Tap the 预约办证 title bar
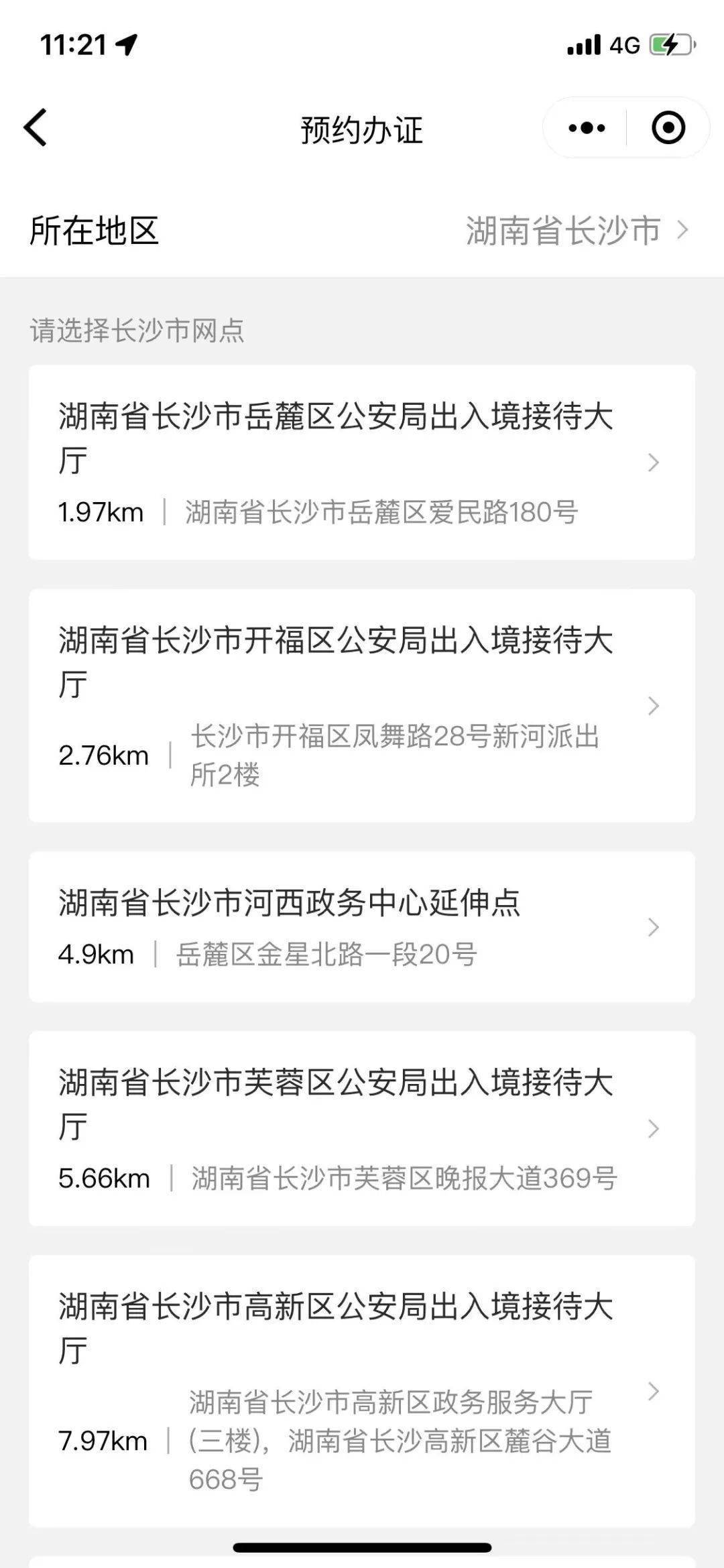Image resolution: width=724 pixels, height=1568 pixels. [x=362, y=128]
